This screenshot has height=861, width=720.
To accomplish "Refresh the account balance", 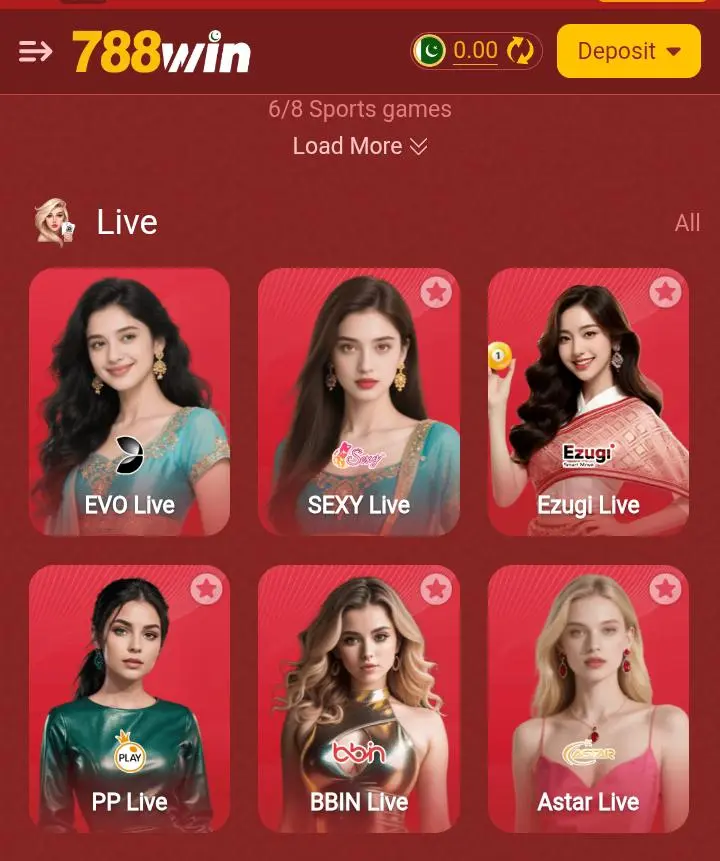I will 520,51.
